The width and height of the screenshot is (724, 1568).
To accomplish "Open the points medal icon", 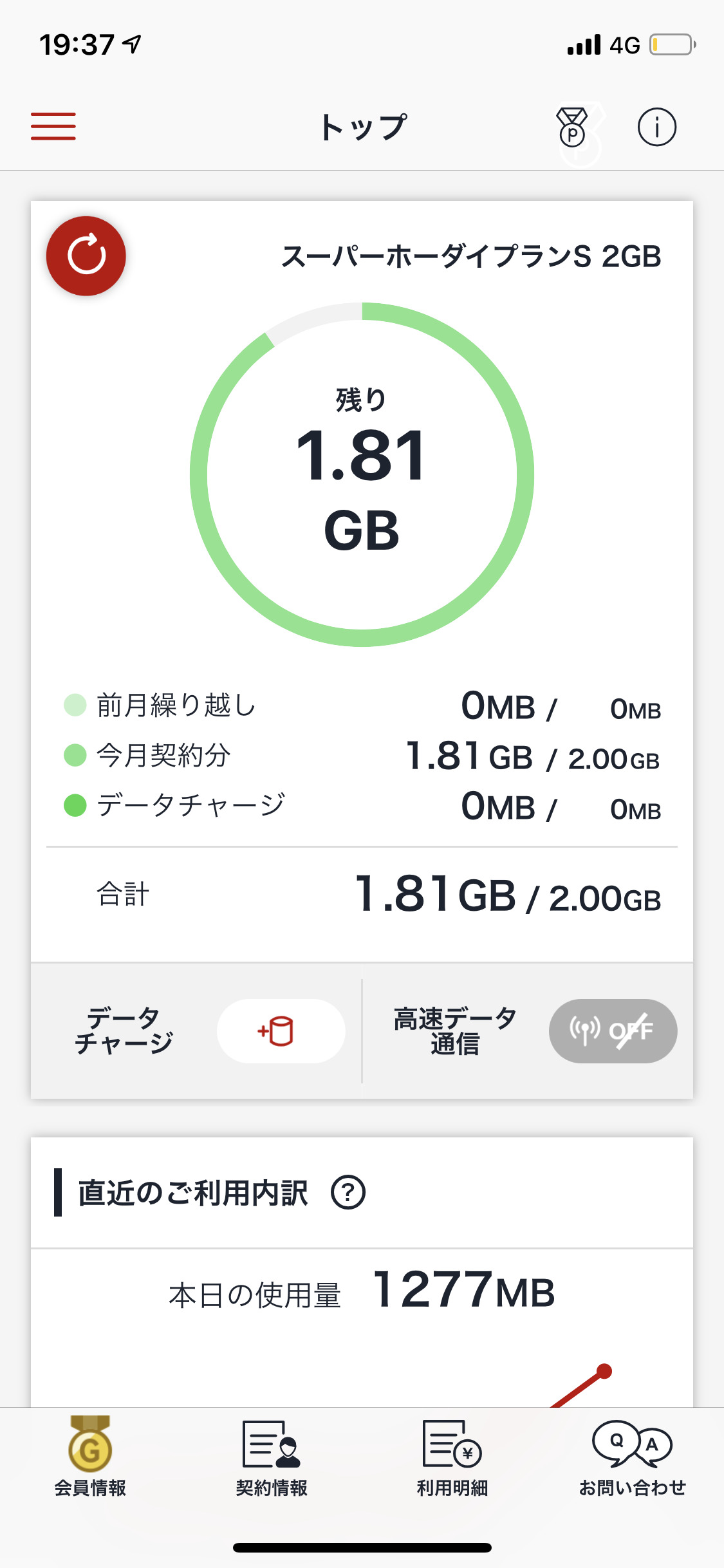I will (572, 127).
